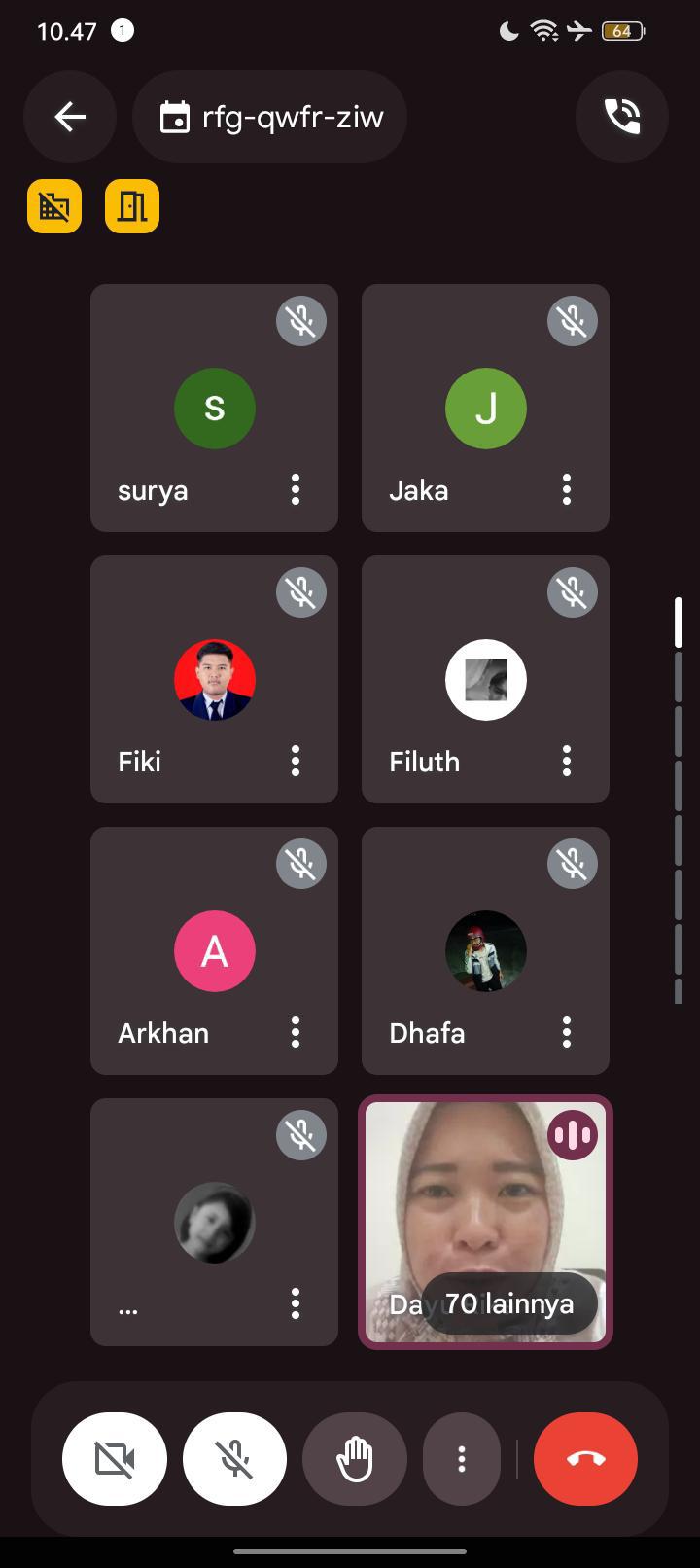Raise your hand in the meeting

pyautogui.click(x=355, y=1459)
